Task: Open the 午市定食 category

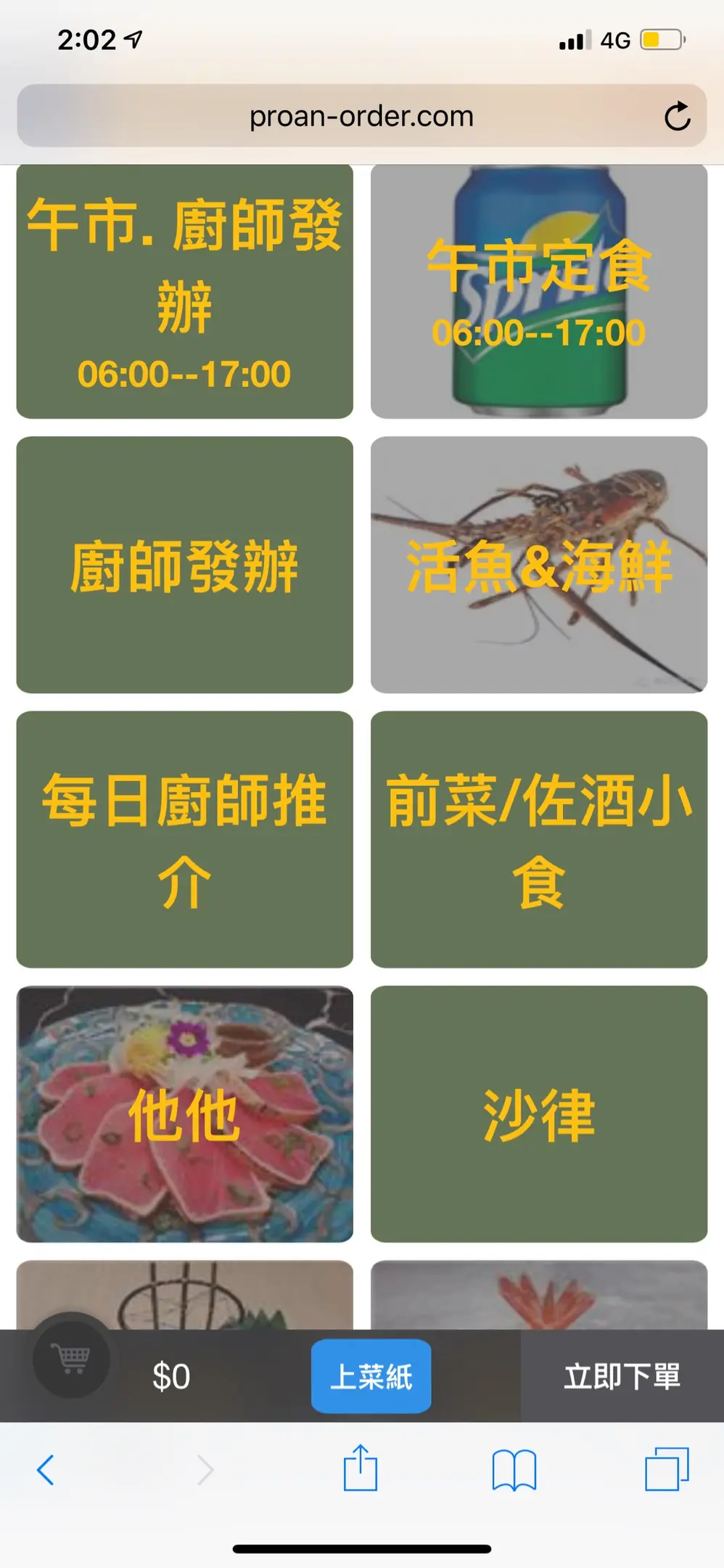Action: pyautogui.click(x=538, y=291)
